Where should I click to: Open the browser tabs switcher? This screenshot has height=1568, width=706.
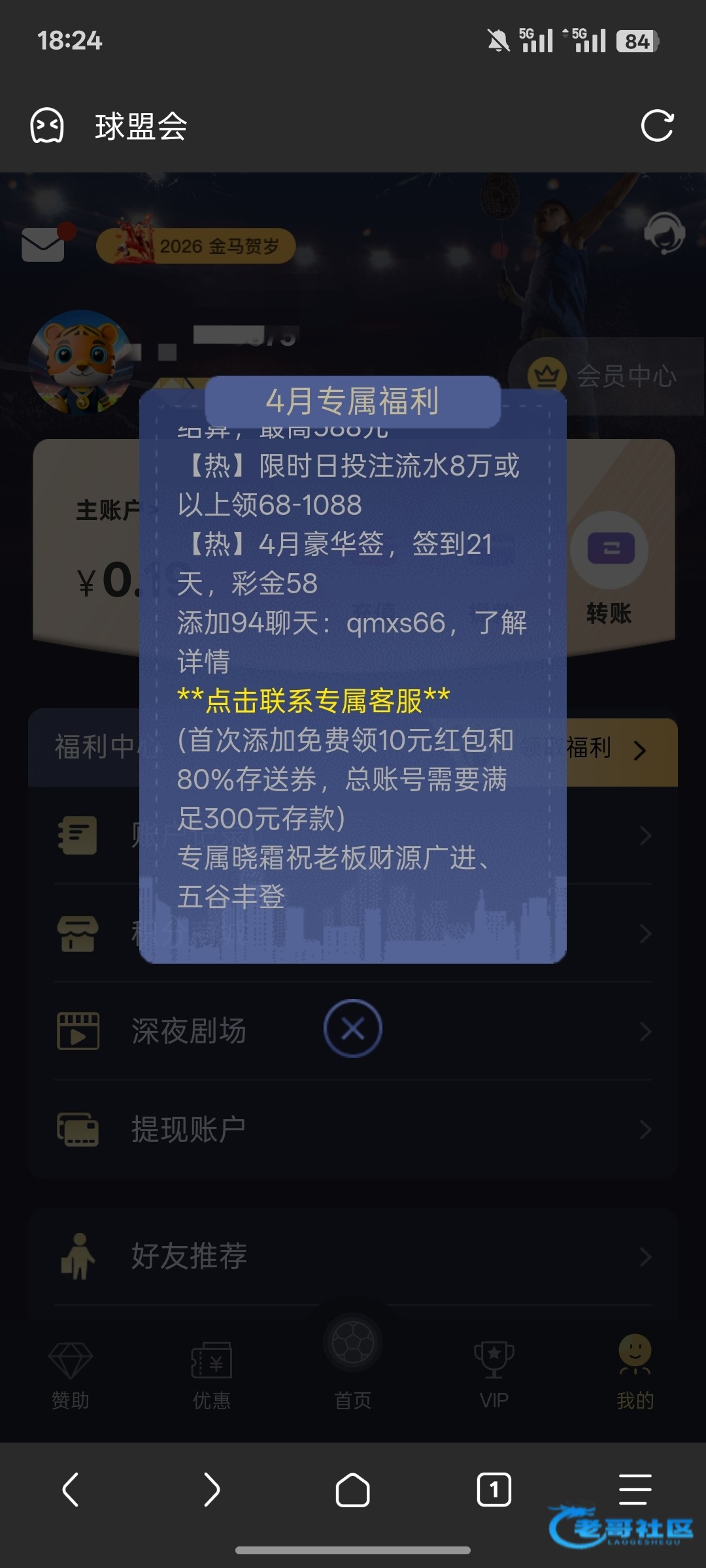coord(494,1490)
